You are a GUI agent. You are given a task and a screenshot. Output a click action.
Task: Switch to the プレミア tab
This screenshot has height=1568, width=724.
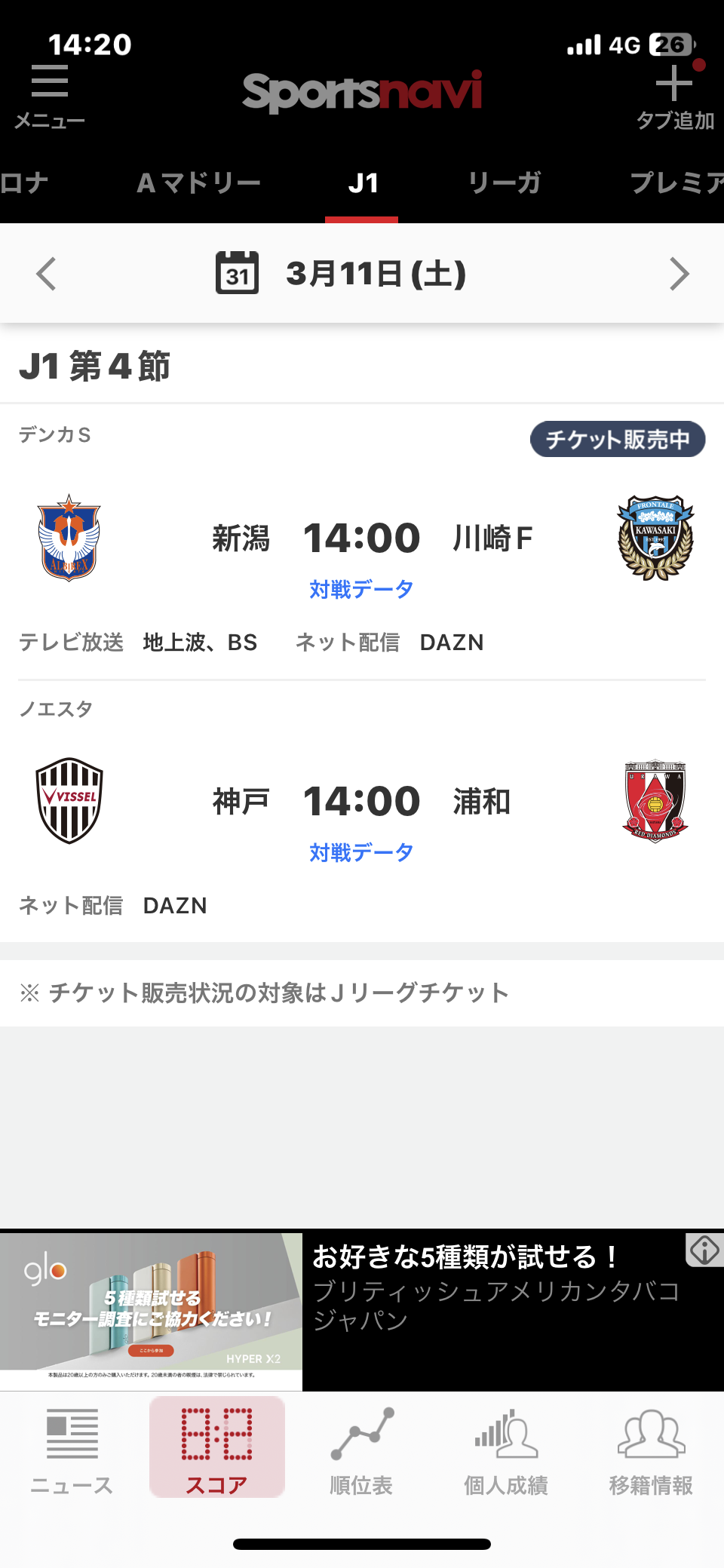tap(675, 183)
